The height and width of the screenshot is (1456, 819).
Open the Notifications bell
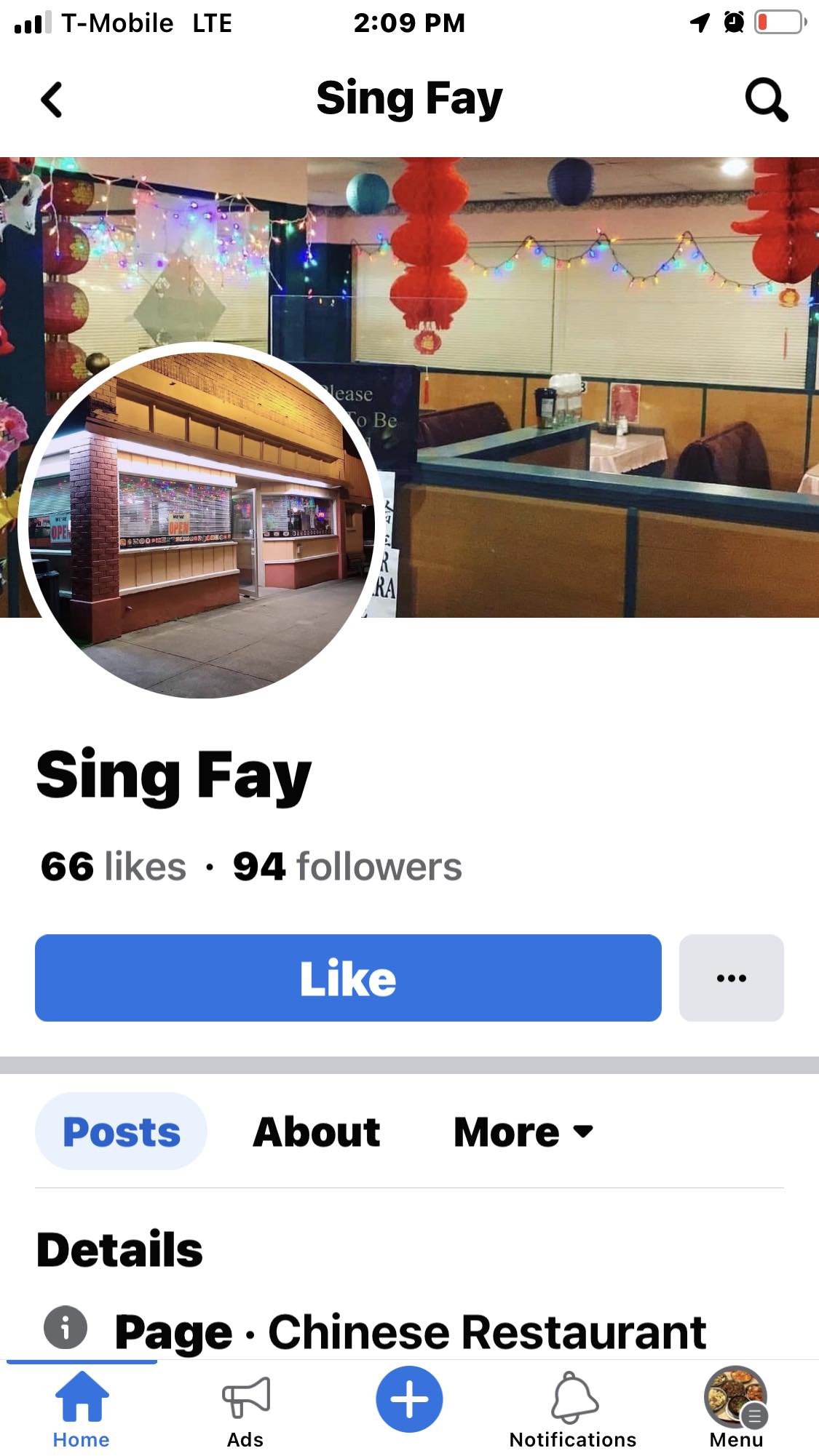[573, 1408]
